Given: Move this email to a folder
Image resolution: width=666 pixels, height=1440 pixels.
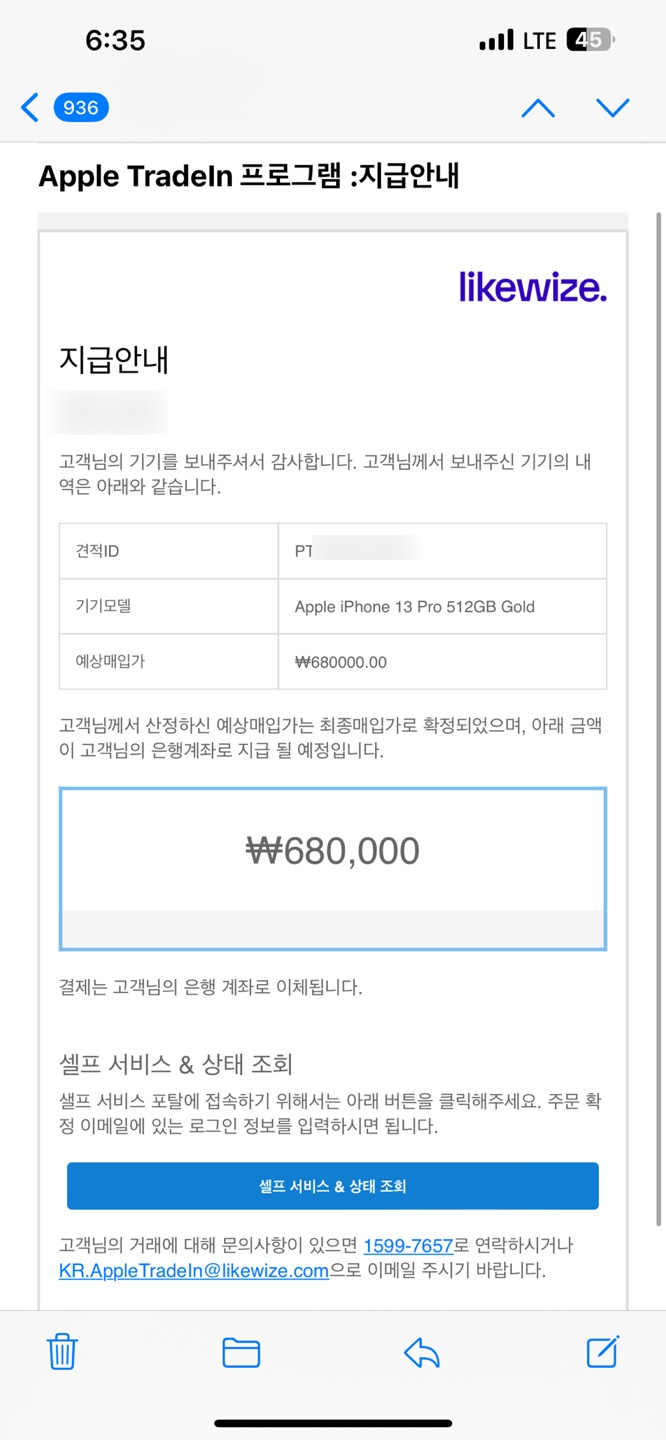Looking at the screenshot, I should coord(241,1353).
